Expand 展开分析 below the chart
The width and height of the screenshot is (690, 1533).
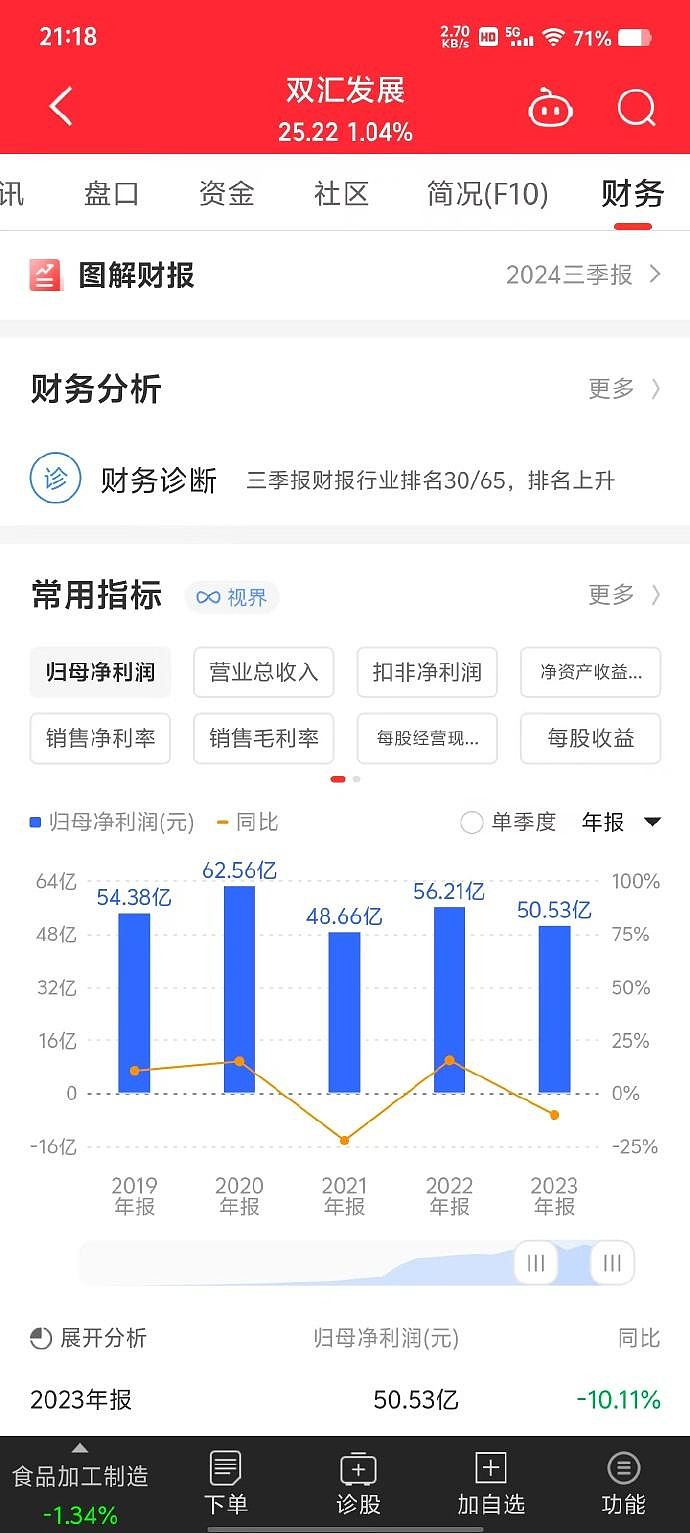pyautogui.click(x=89, y=1338)
